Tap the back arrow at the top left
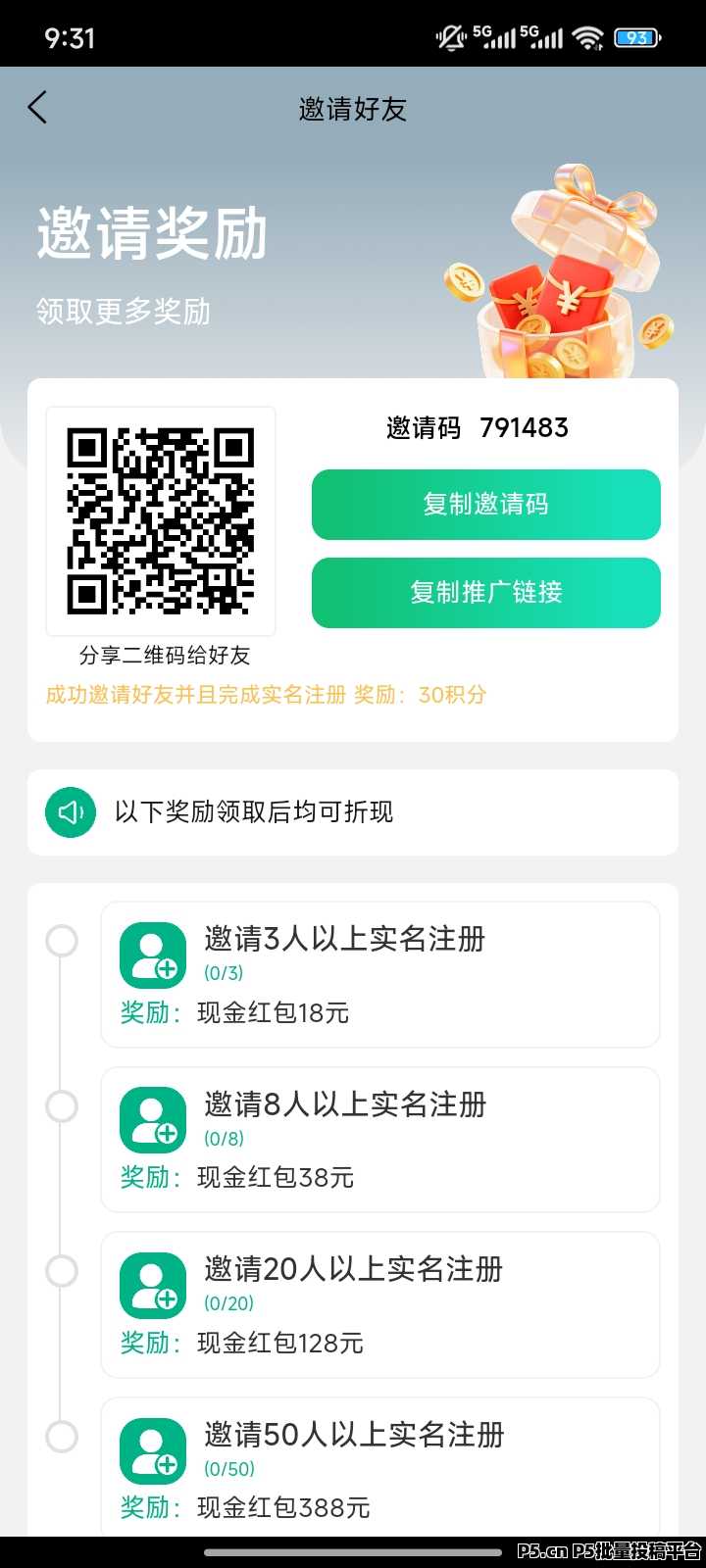Screen dimensions: 706x1568 pyautogui.click(x=37, y=107)
